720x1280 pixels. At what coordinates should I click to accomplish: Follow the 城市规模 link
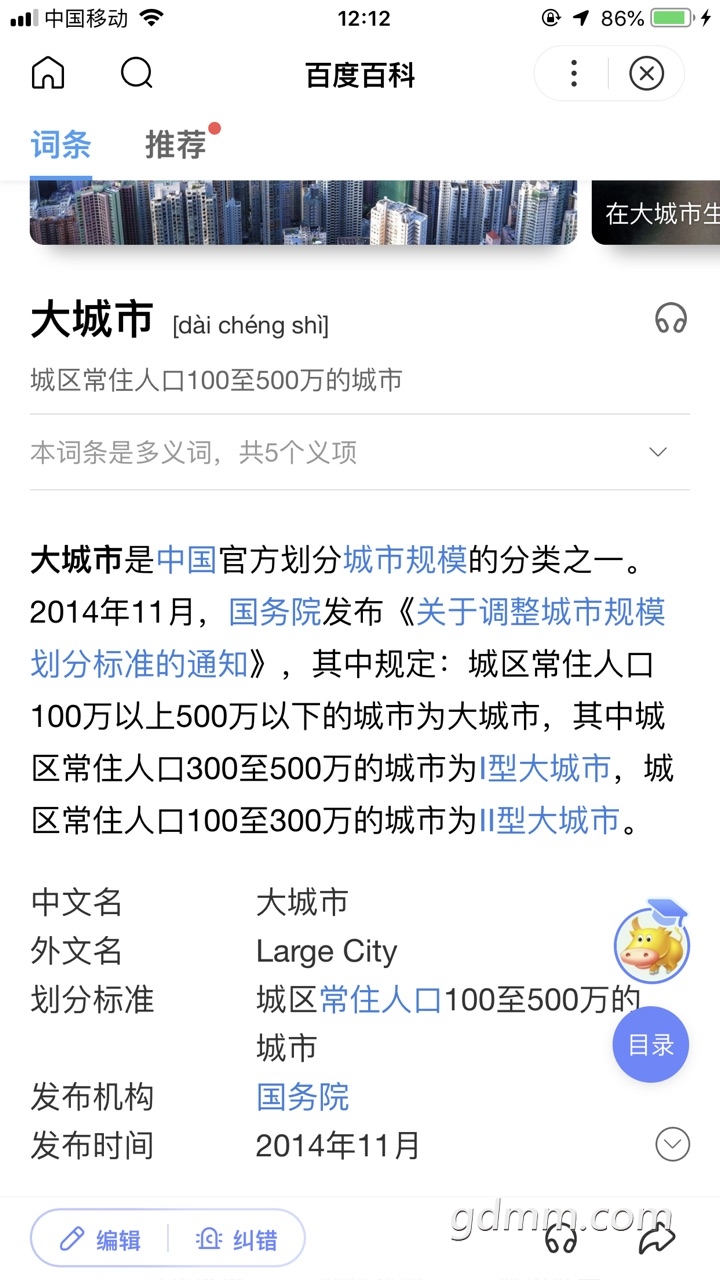click(405, 560)
